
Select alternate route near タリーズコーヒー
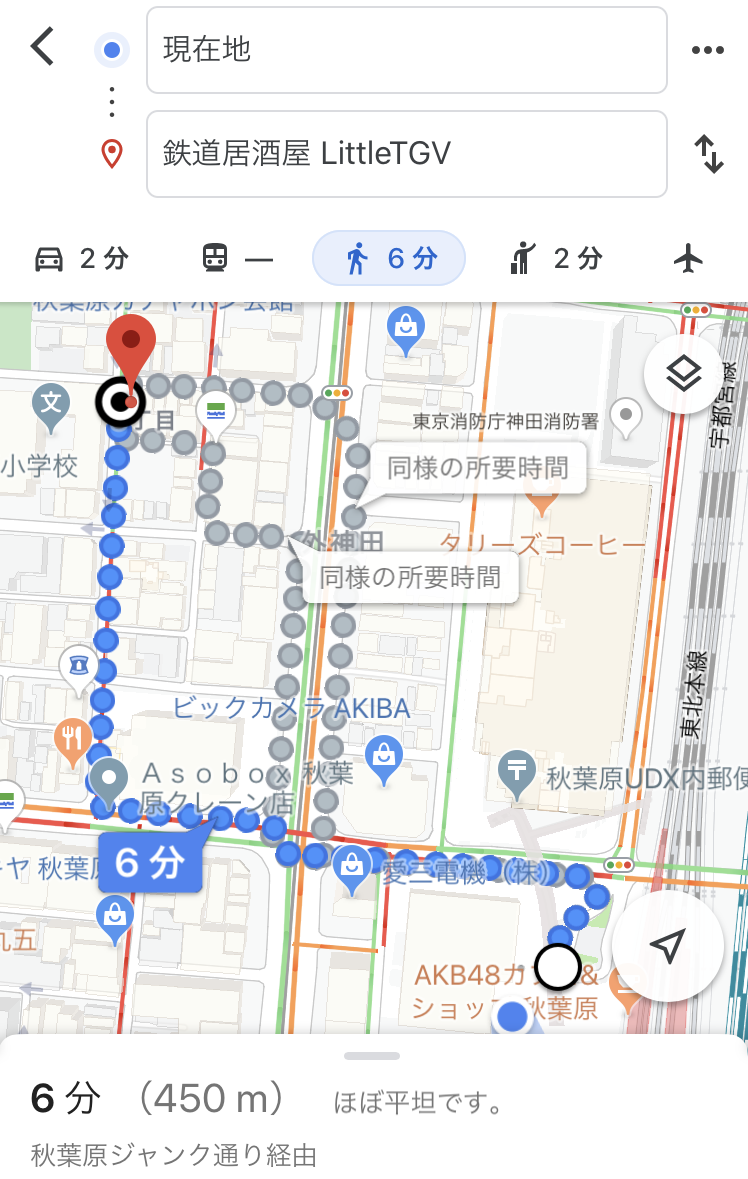coord(477,467)
